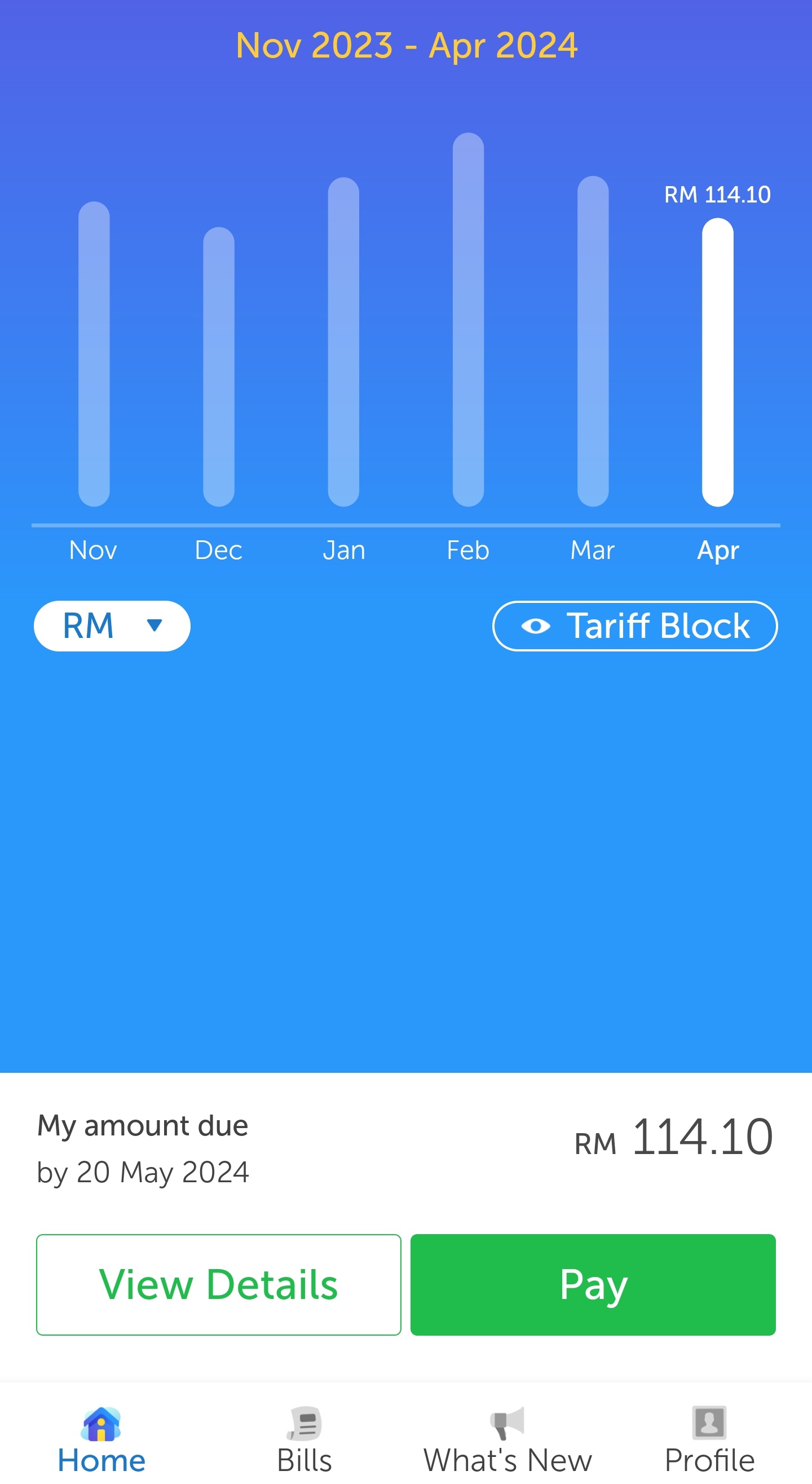
Task: Show the Tariff Block view
Action: click(x=634, y=626)
